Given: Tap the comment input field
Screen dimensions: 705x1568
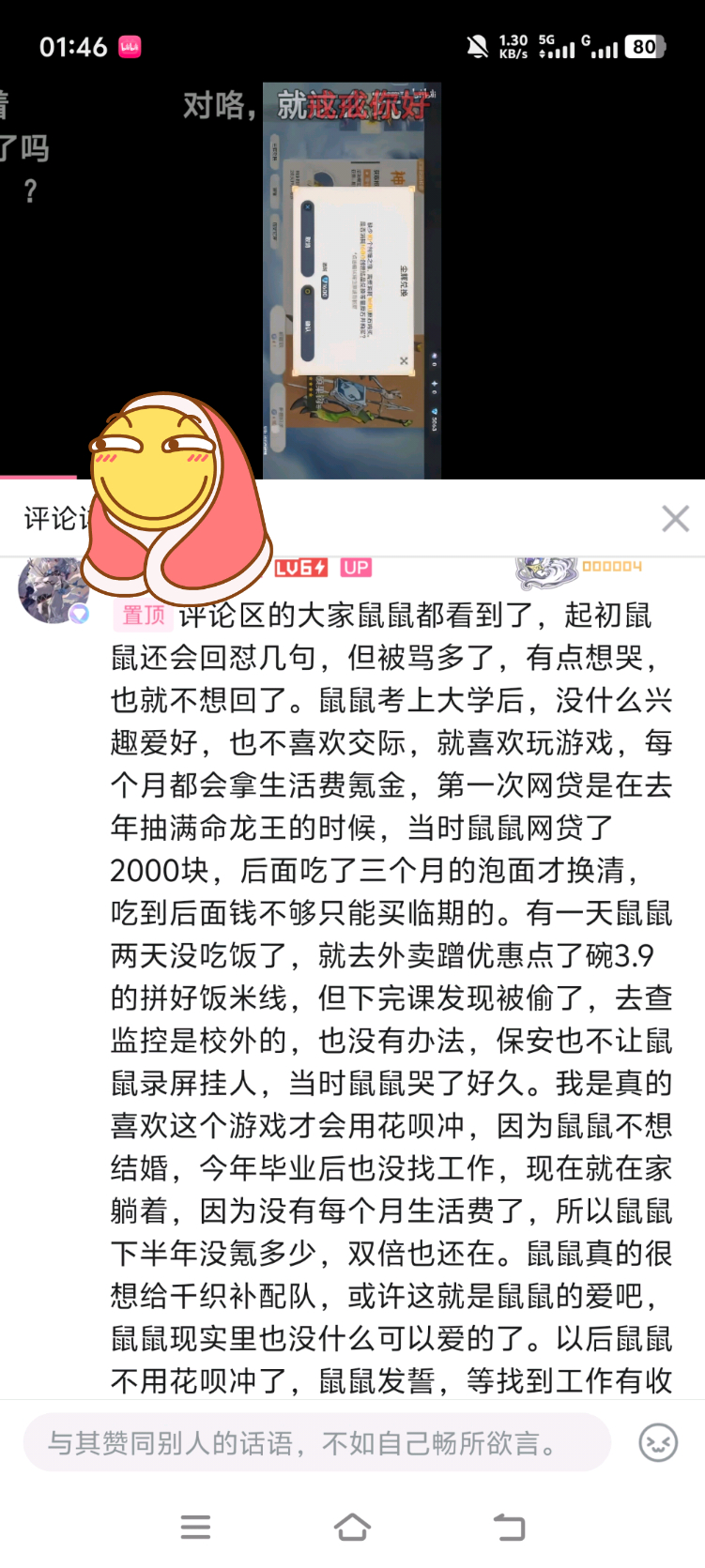Looking at the screenshot, I should 316,1442.
